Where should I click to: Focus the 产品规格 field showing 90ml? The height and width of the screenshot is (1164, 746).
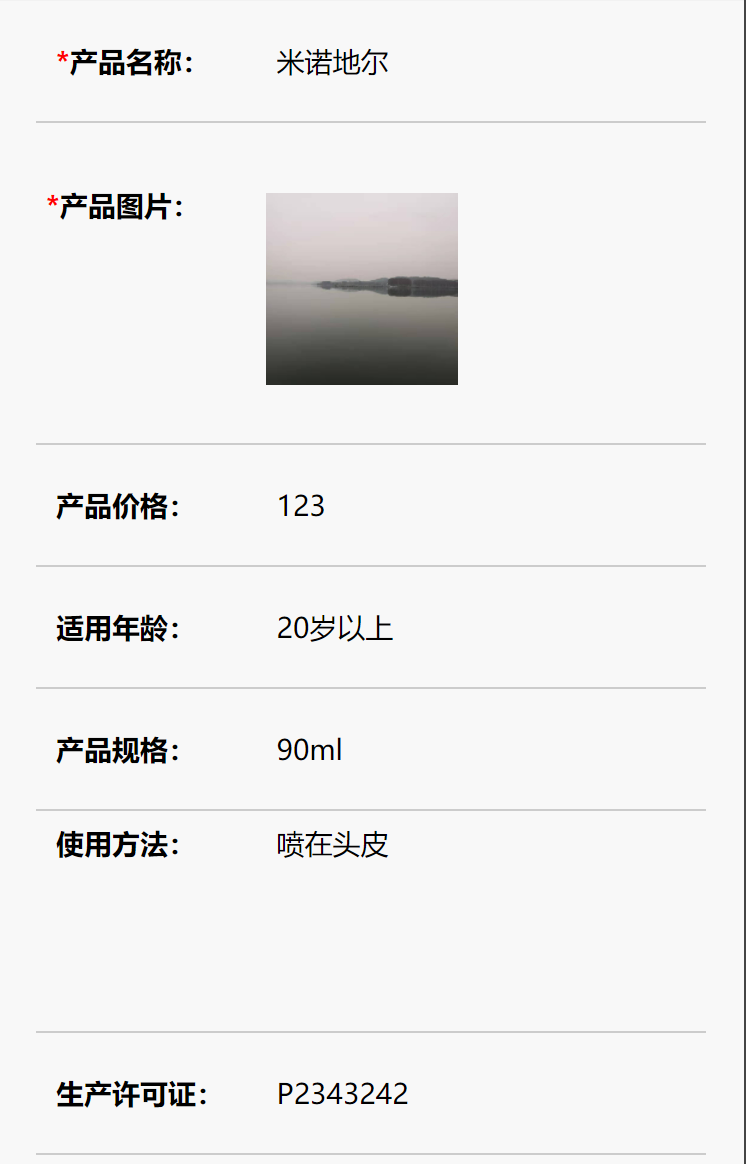tap(310, 750)
